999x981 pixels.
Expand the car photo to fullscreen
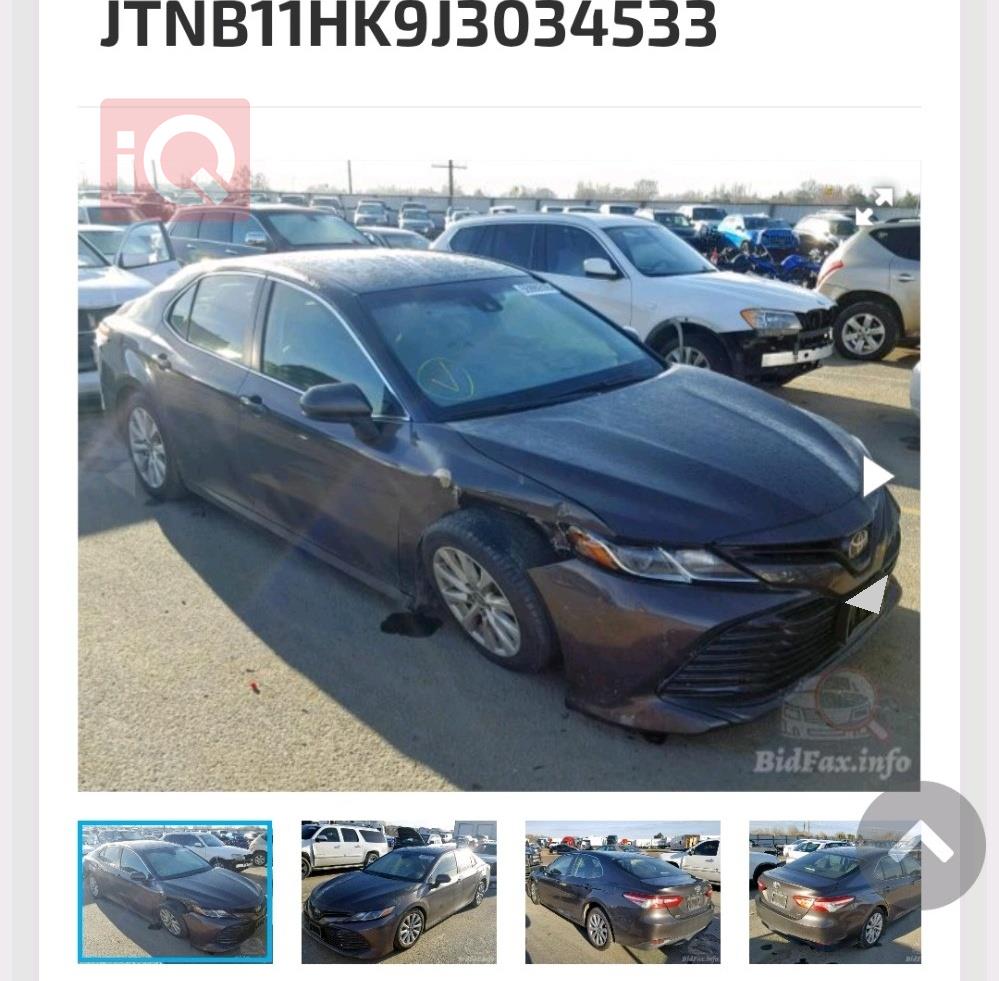tap(874, 206)
